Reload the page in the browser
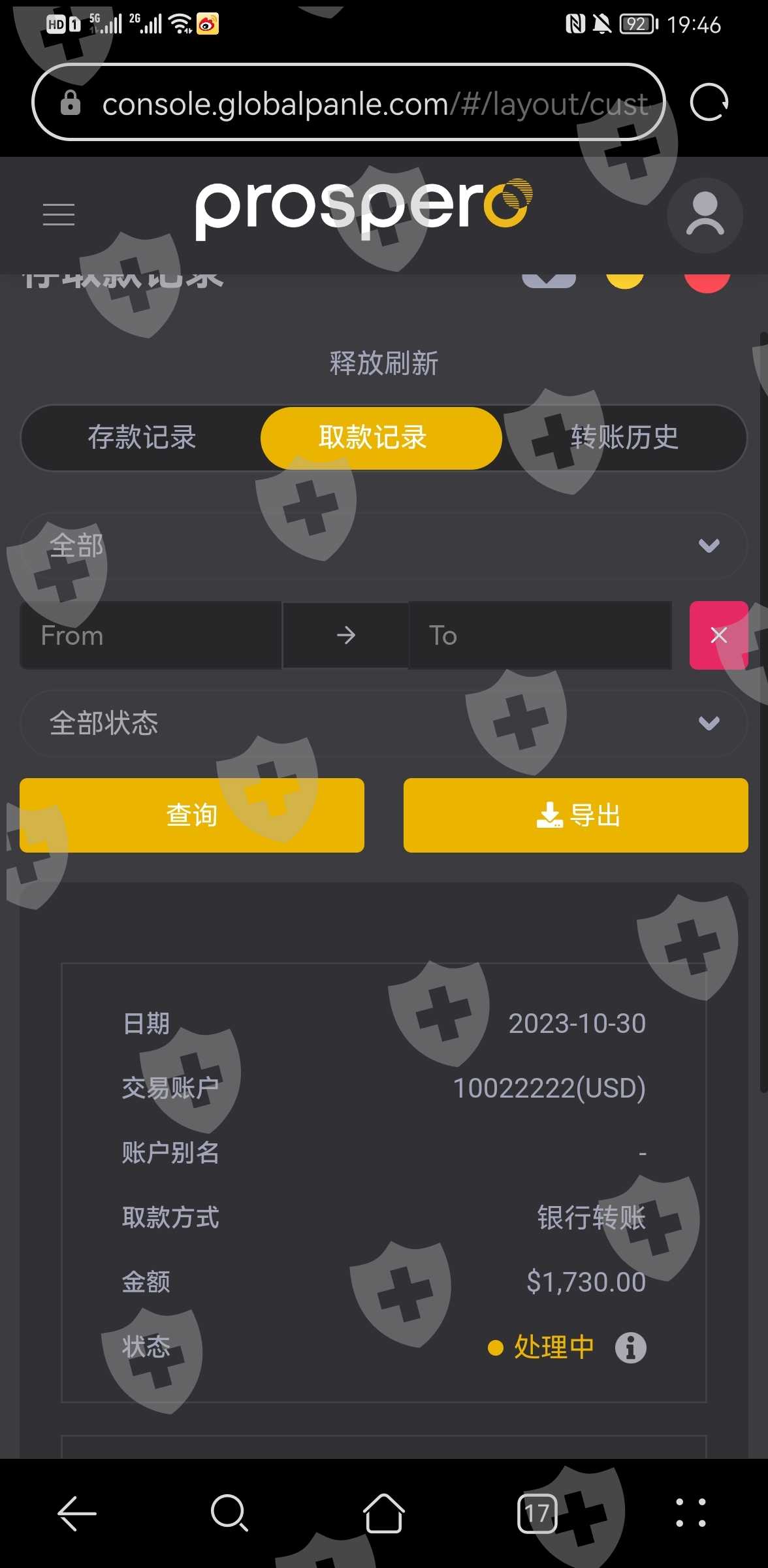 709,103
